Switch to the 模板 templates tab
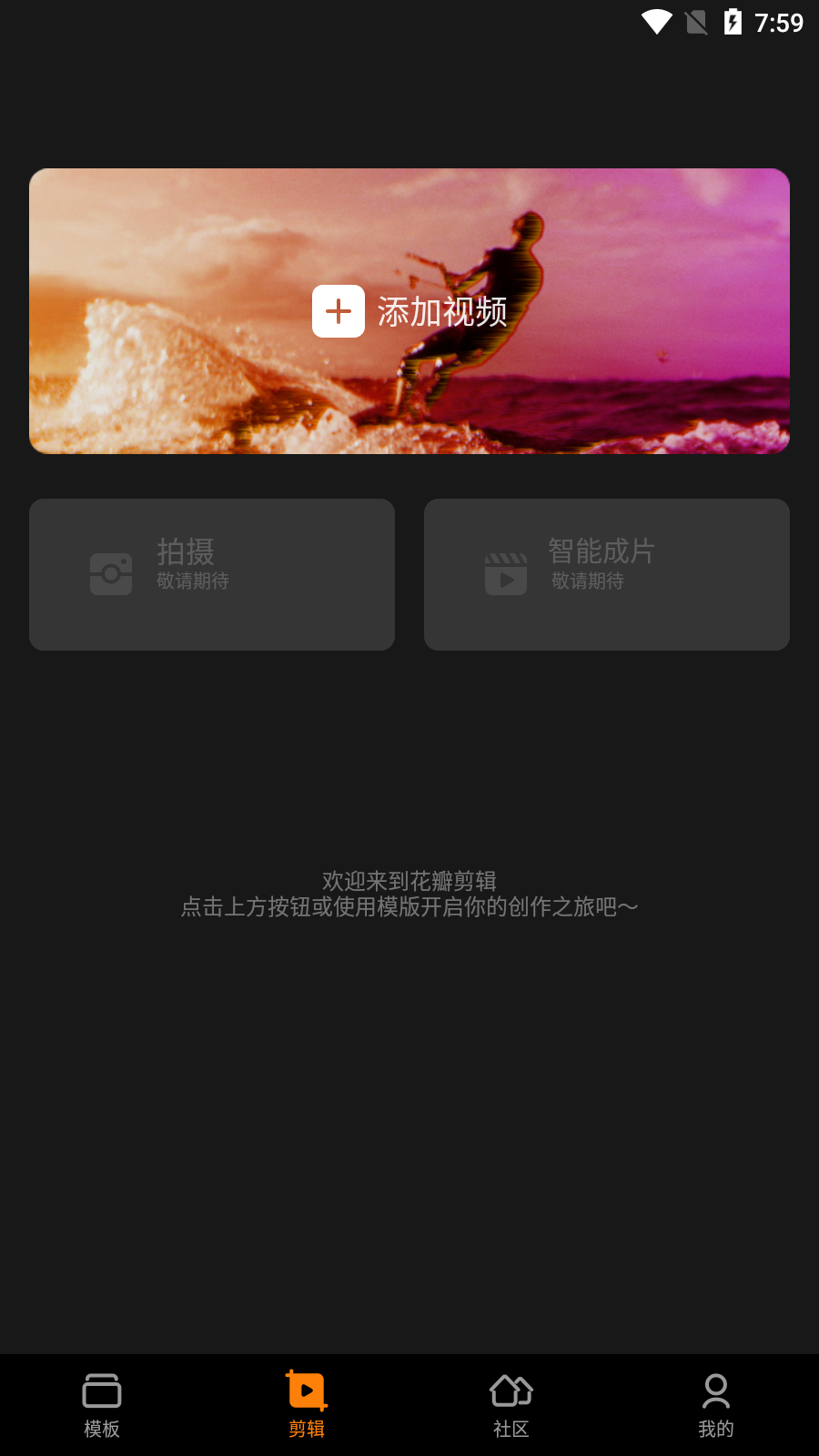 [102, 1405]
